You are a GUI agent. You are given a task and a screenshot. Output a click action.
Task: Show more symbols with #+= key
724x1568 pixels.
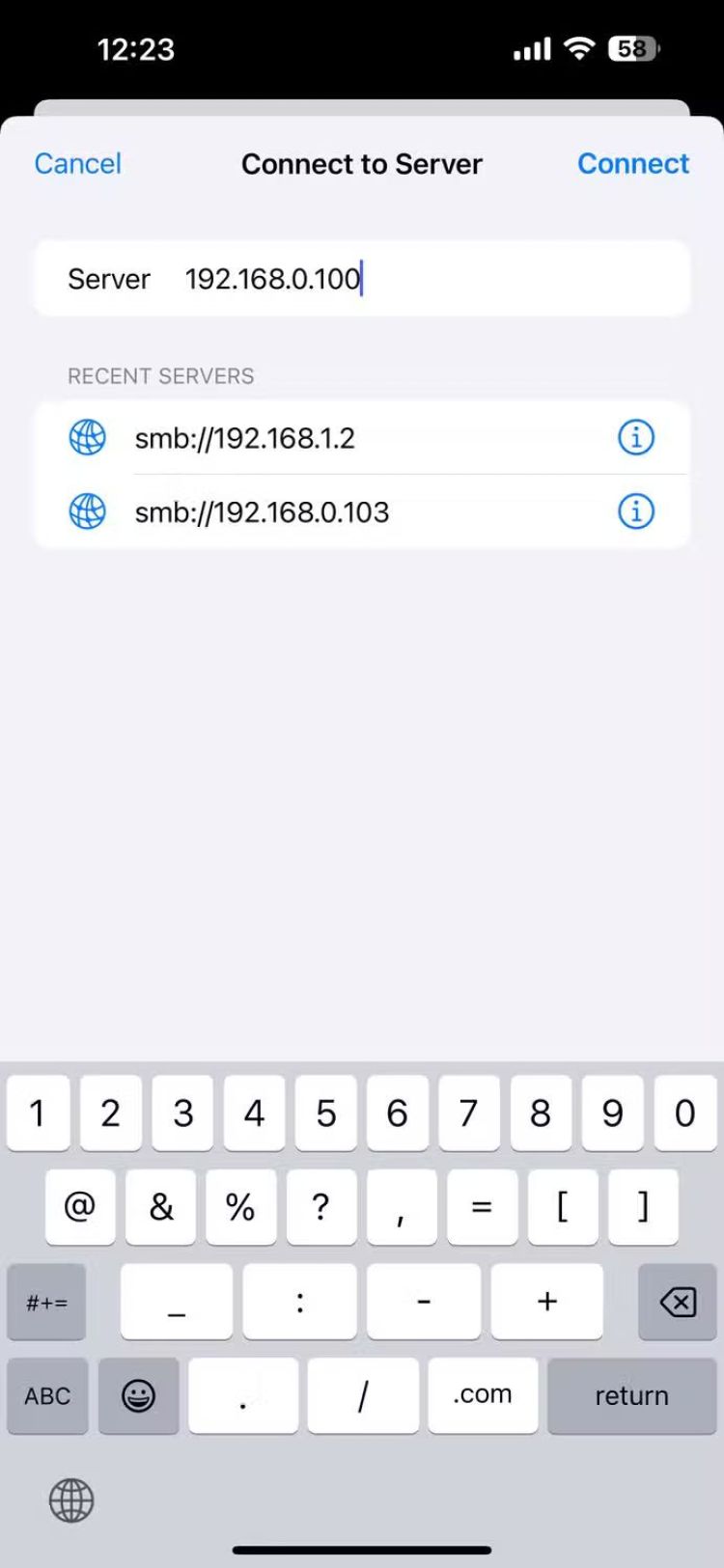46,1302
